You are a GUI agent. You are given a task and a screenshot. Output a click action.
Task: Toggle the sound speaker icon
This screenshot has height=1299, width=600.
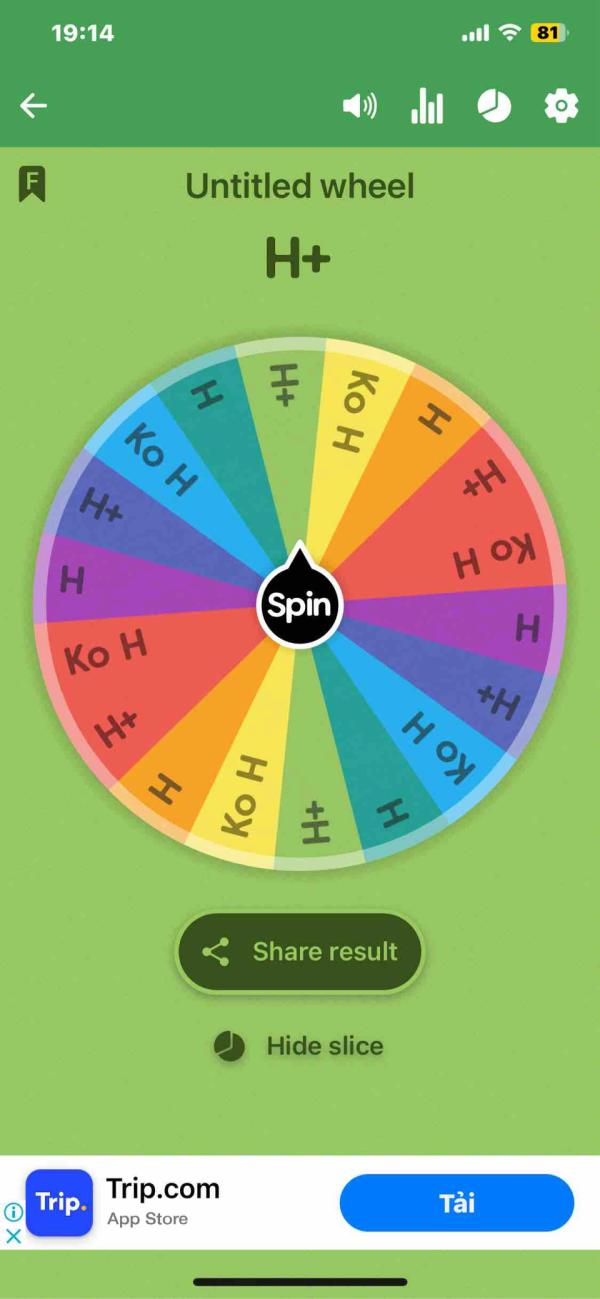(x=360, y=106)
